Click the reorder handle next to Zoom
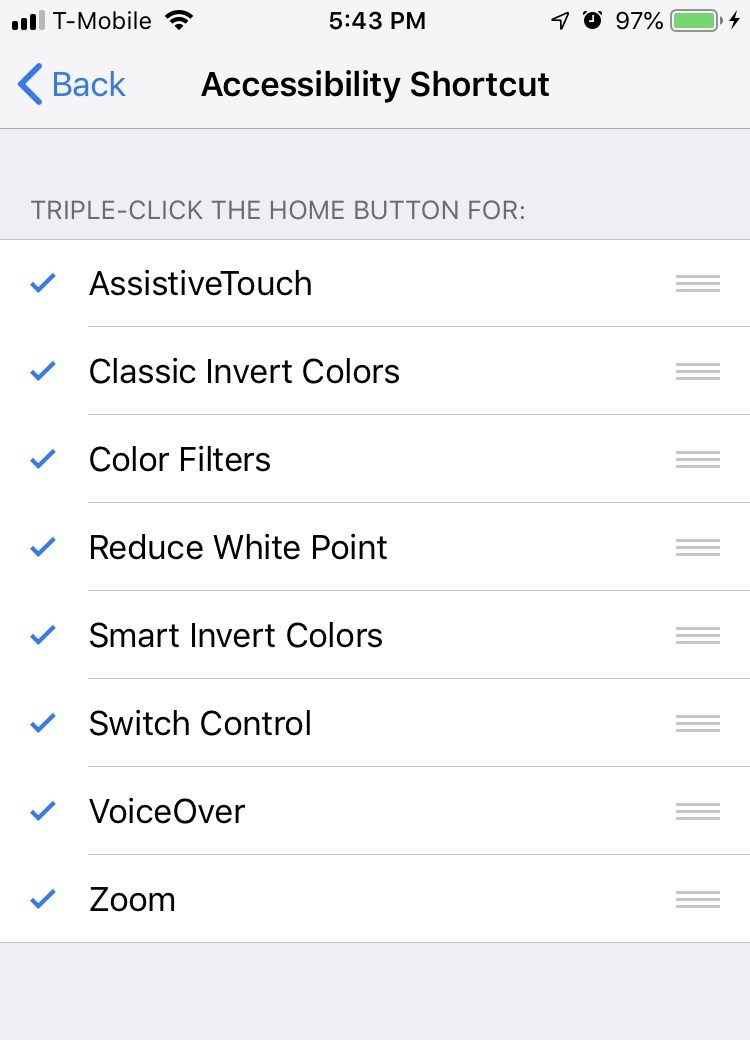This screenshot has height=1040, width=750. [697, 899]
